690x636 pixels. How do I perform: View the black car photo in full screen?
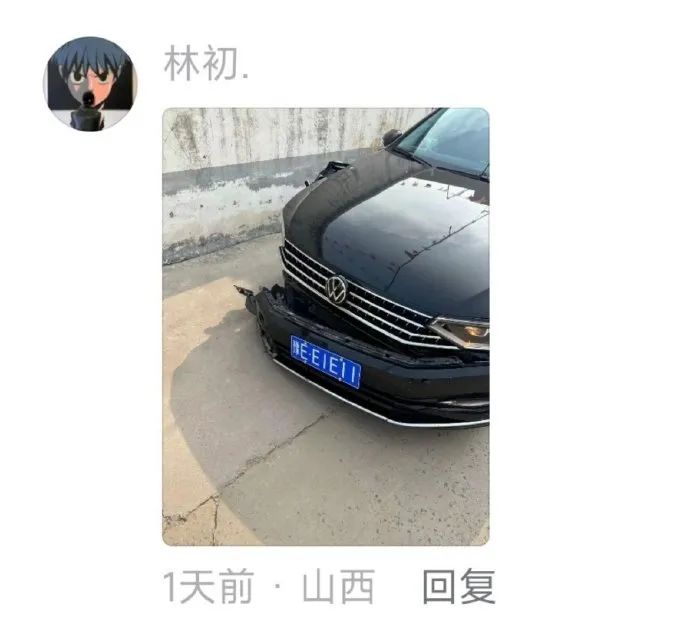click(326, 326)
